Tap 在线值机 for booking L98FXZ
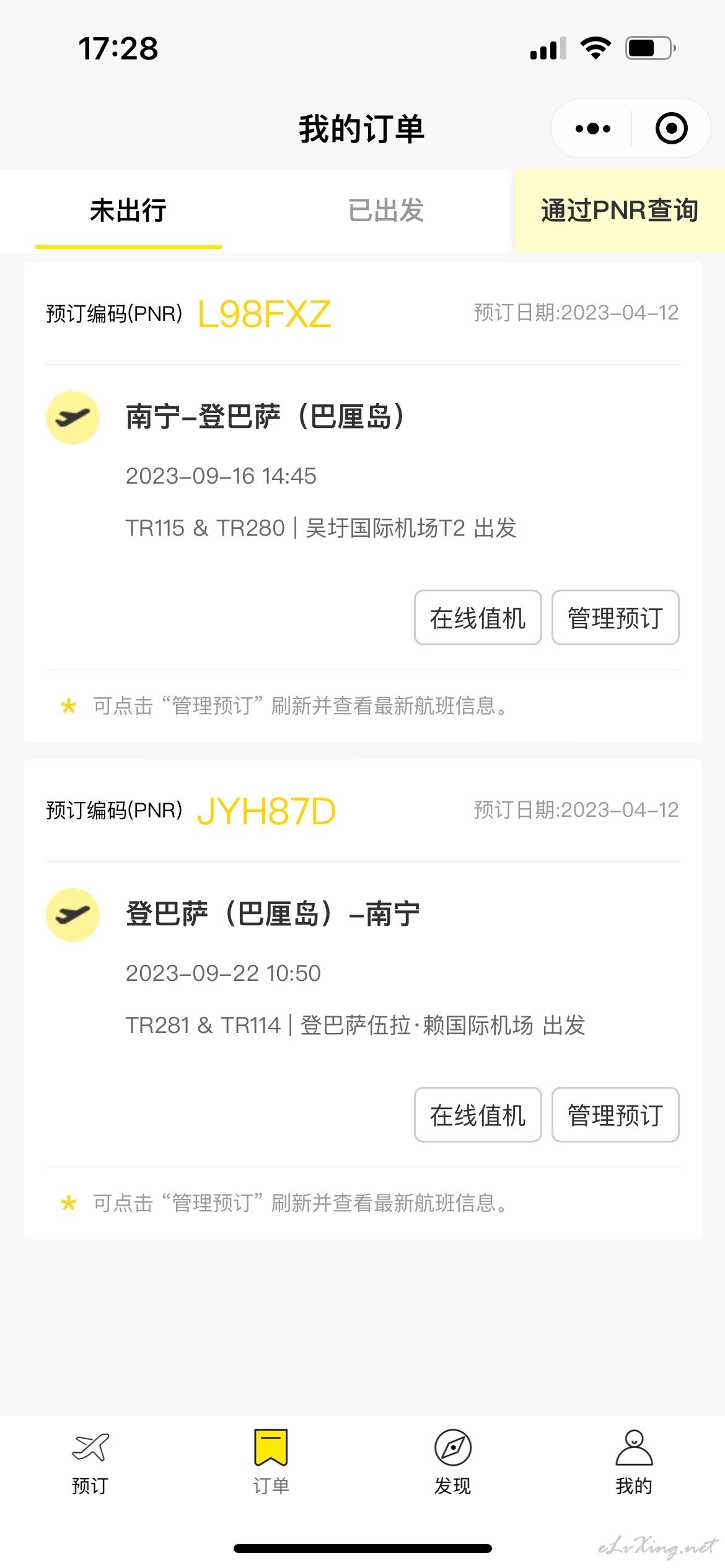This screenshot has width=725, height=1568. [x=478, y=617]
